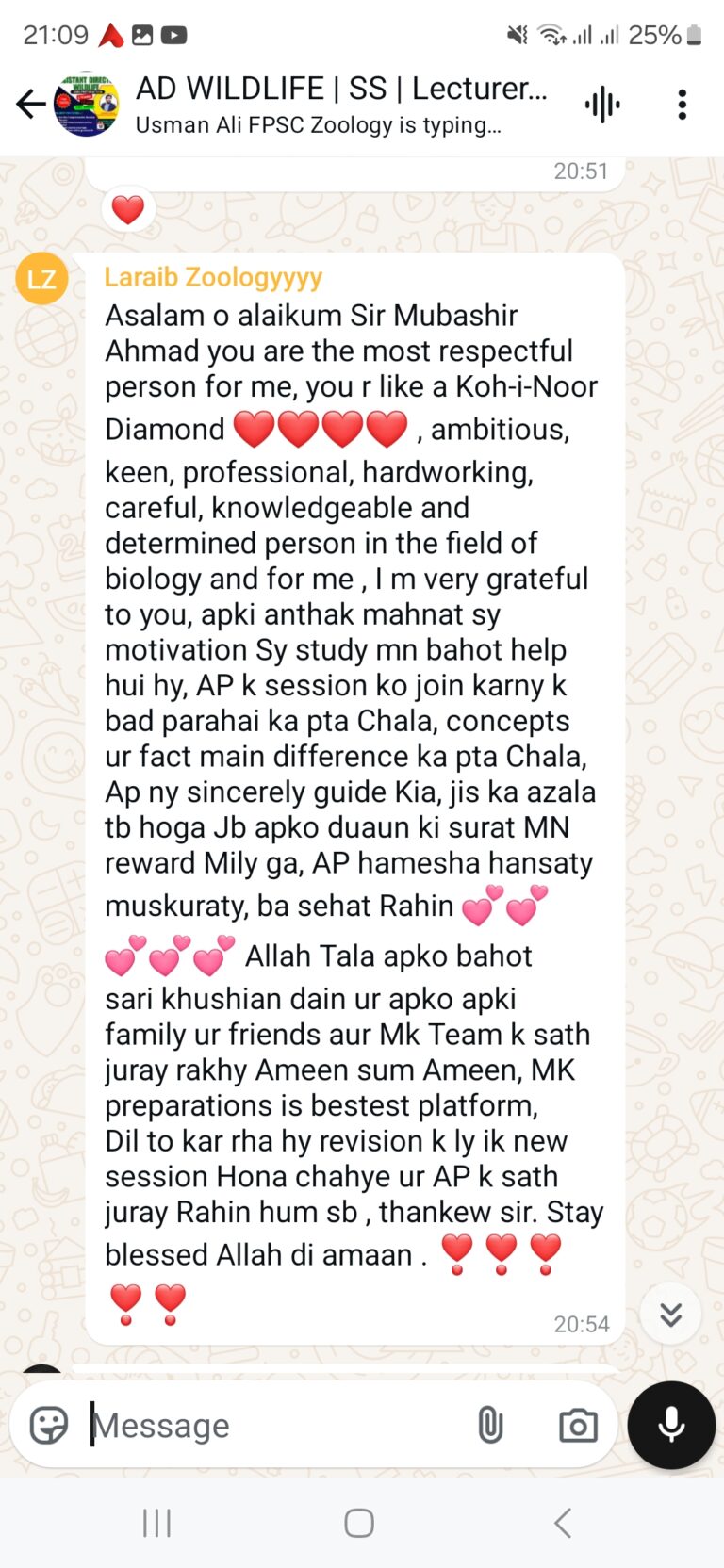Tap the microphone to record voice note

[x=670, y=1425]
